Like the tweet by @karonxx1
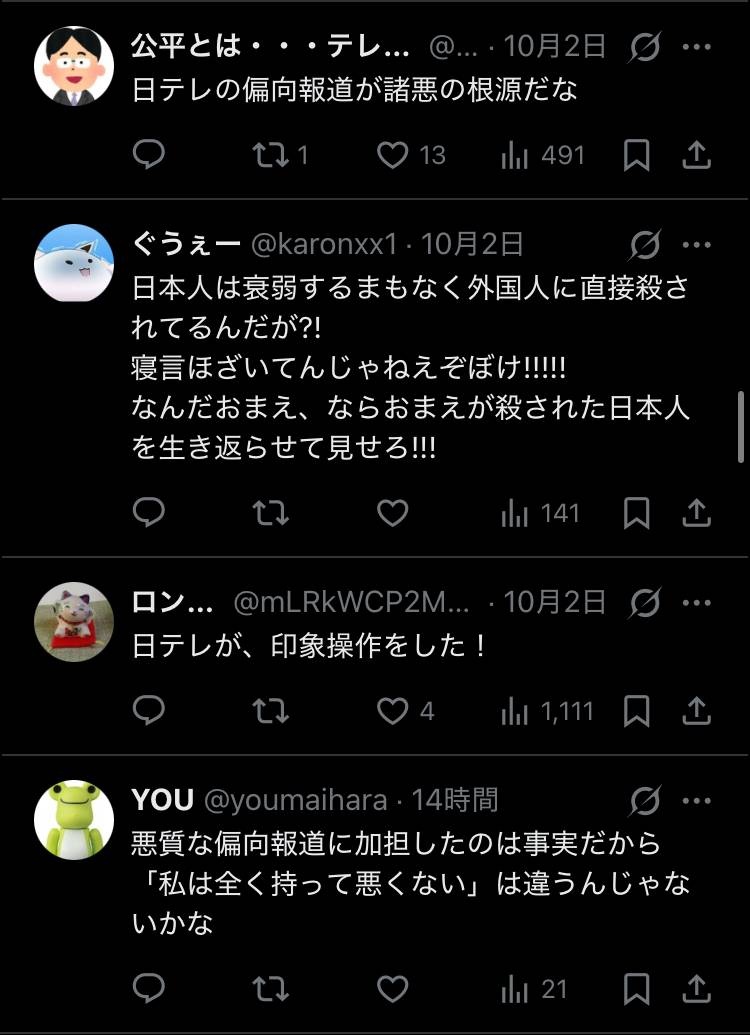 click(x=393, y=513)
